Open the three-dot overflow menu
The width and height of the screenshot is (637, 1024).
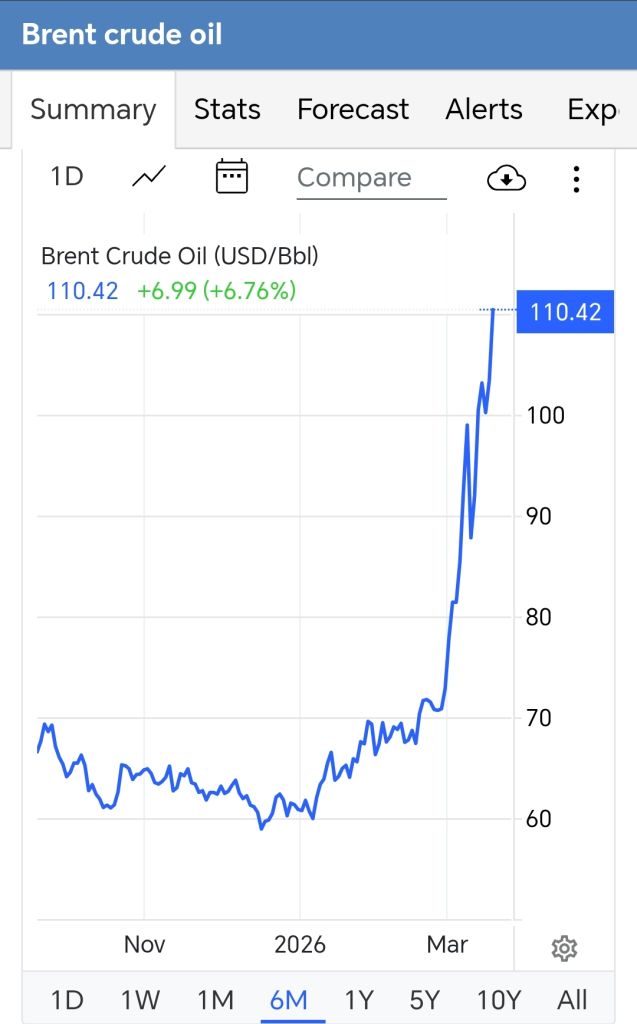(x=576, y=178)
